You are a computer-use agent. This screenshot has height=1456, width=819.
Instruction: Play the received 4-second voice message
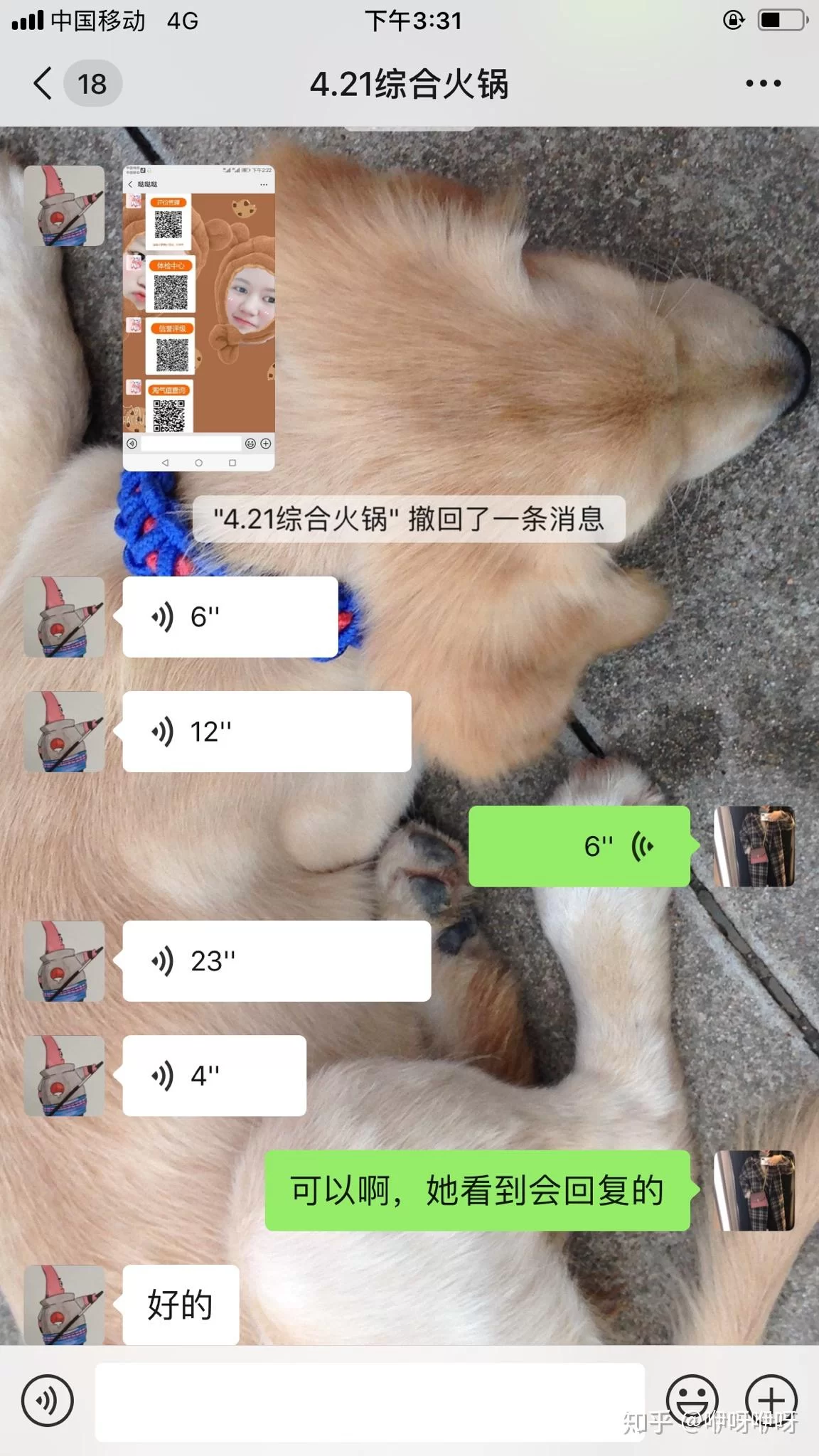pyautogui.click(x=214, y=1076)
